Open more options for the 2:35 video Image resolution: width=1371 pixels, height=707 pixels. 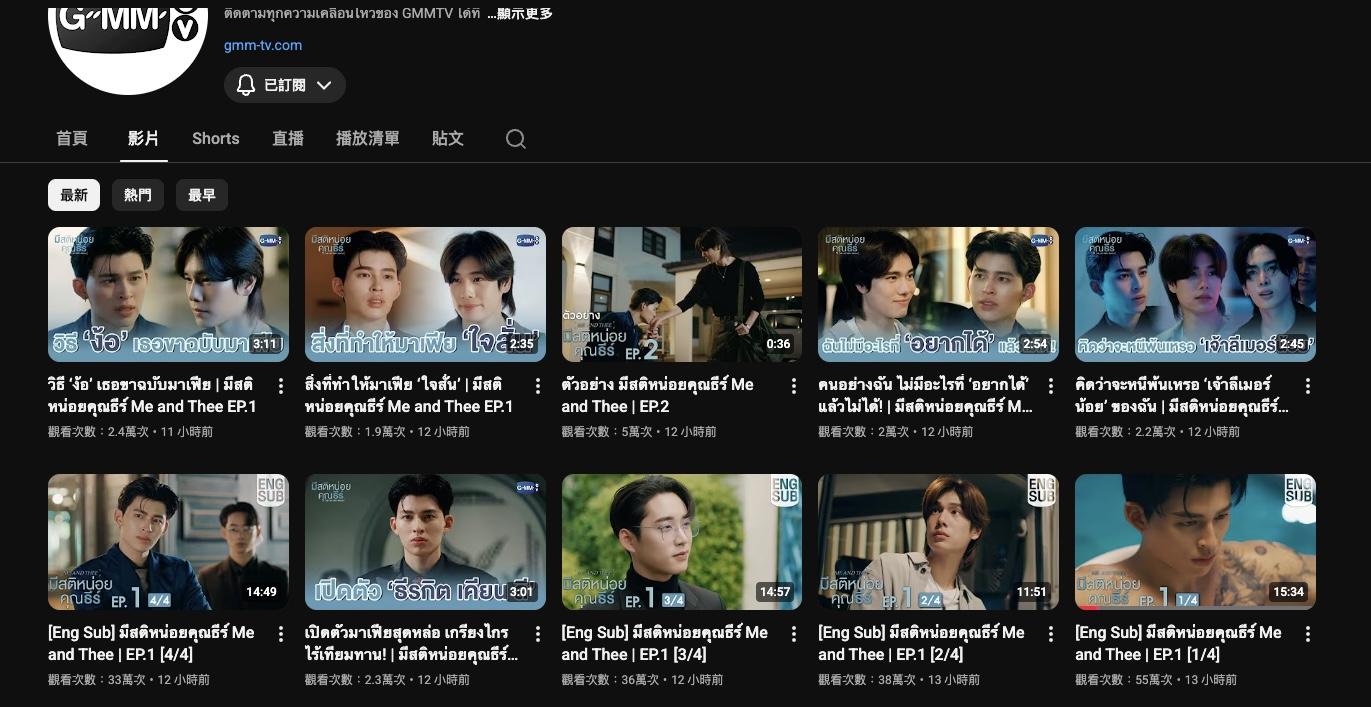point(538,386)
